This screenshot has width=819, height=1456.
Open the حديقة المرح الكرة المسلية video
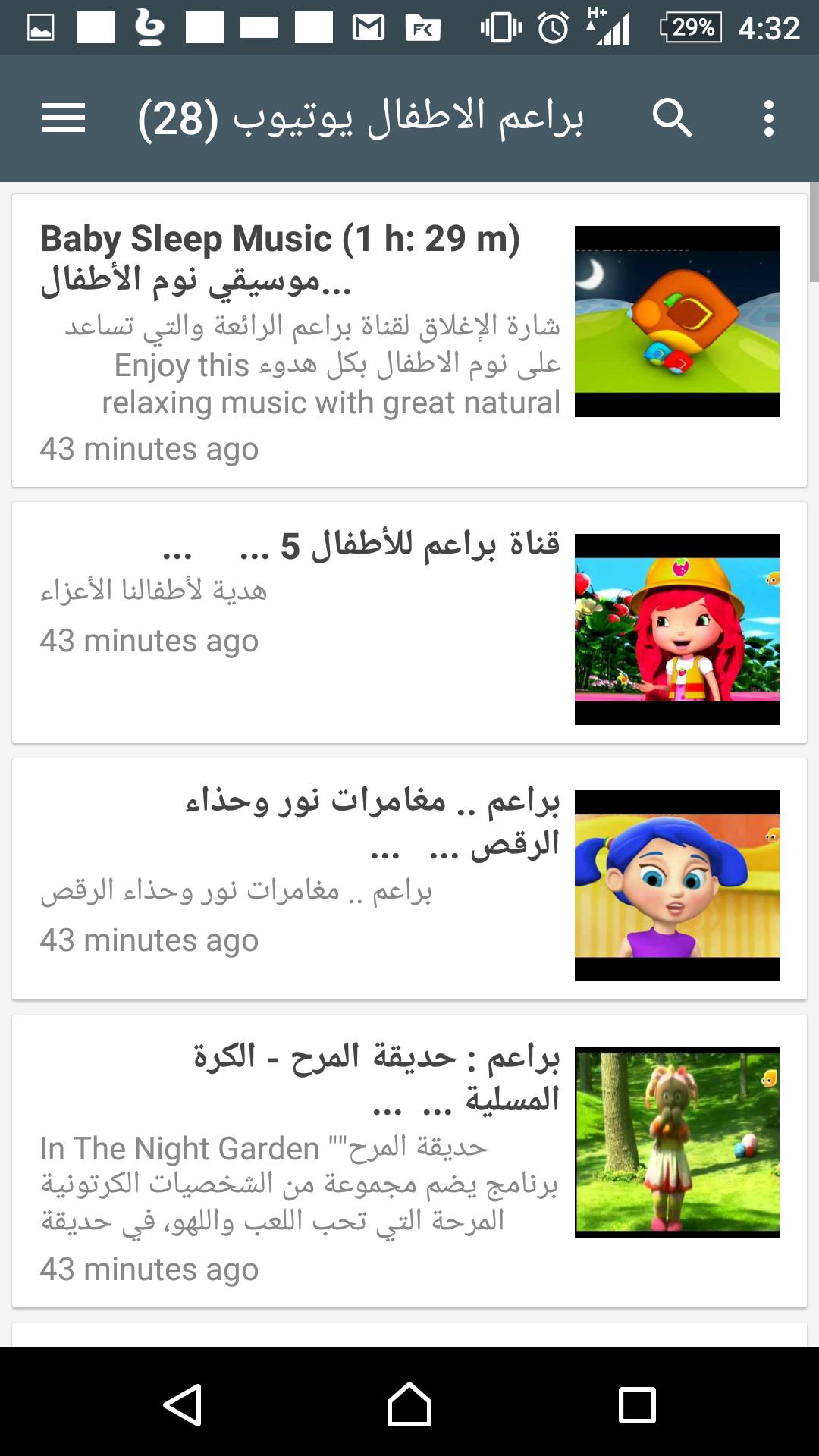click(409, 1160)
